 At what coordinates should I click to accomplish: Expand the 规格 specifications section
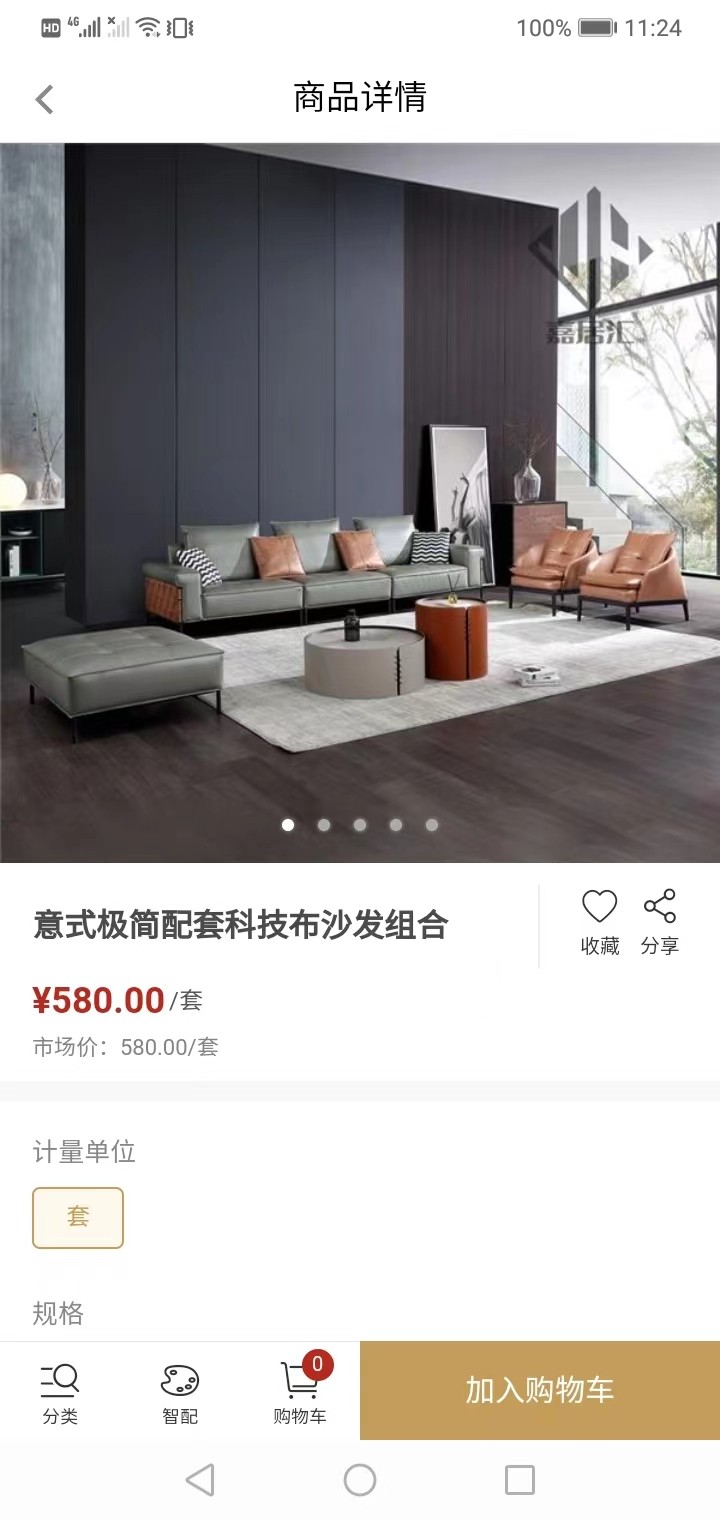(57, 1315)
